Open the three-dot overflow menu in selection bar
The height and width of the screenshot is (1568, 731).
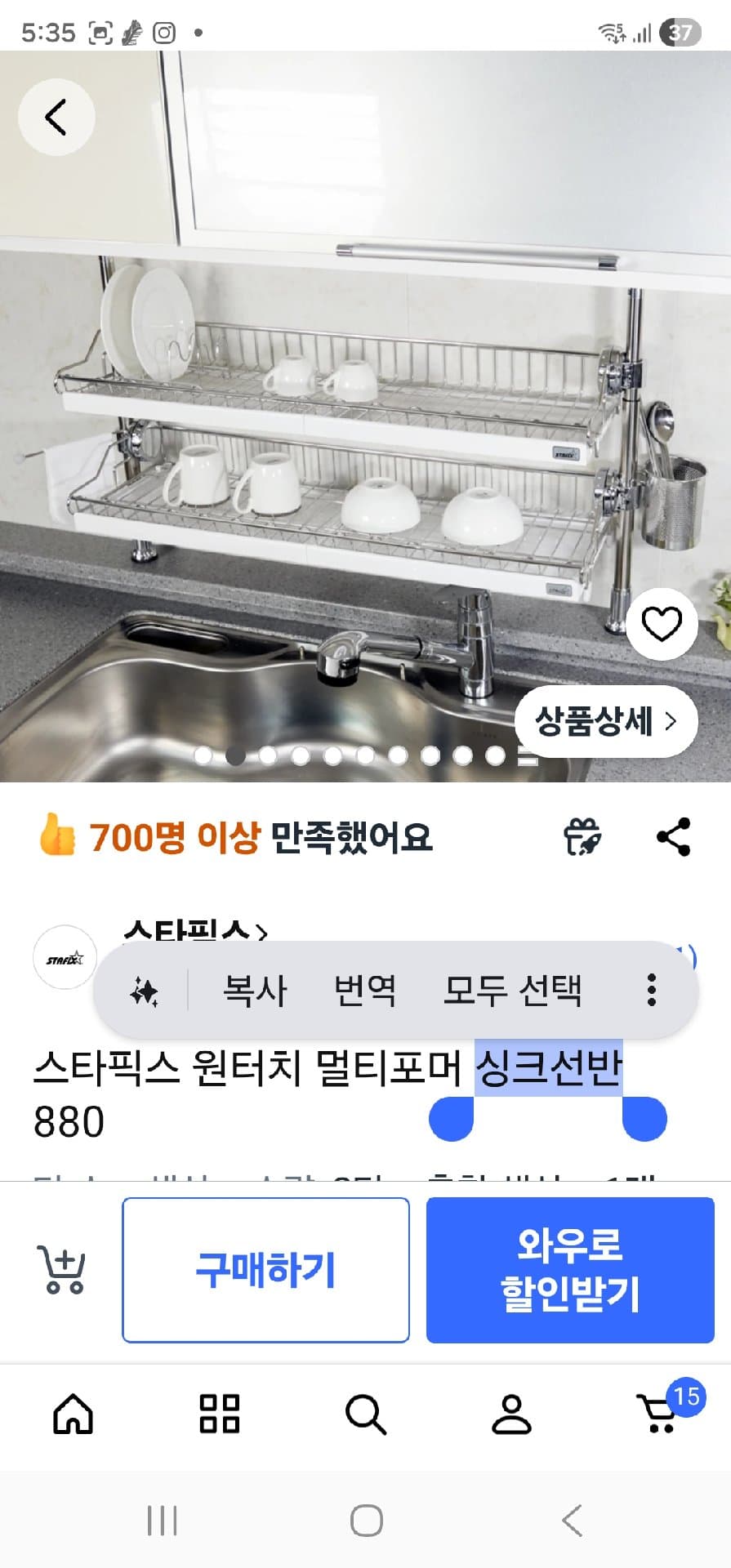click(x=651, y=991)
